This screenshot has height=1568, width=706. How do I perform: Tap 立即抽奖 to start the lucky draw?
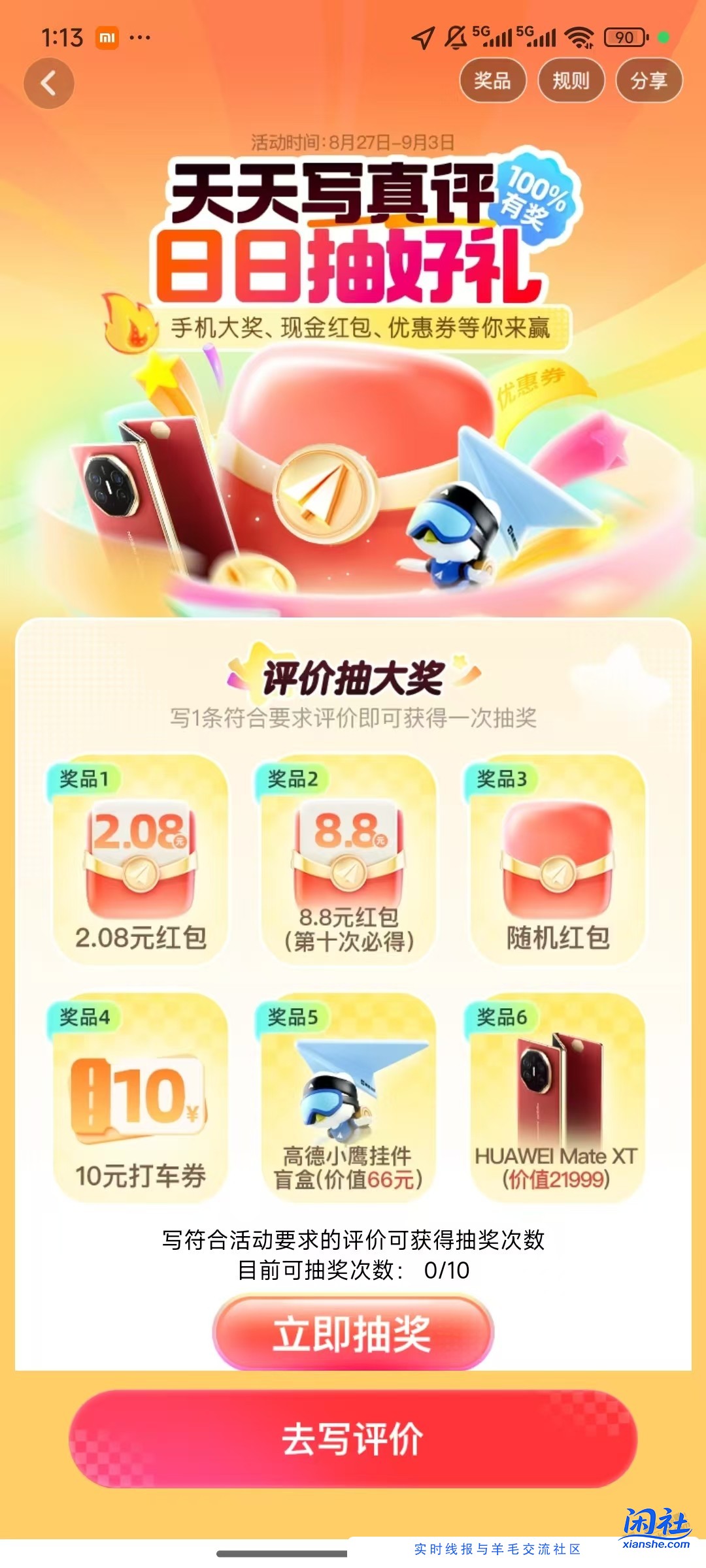(353, 1331)
